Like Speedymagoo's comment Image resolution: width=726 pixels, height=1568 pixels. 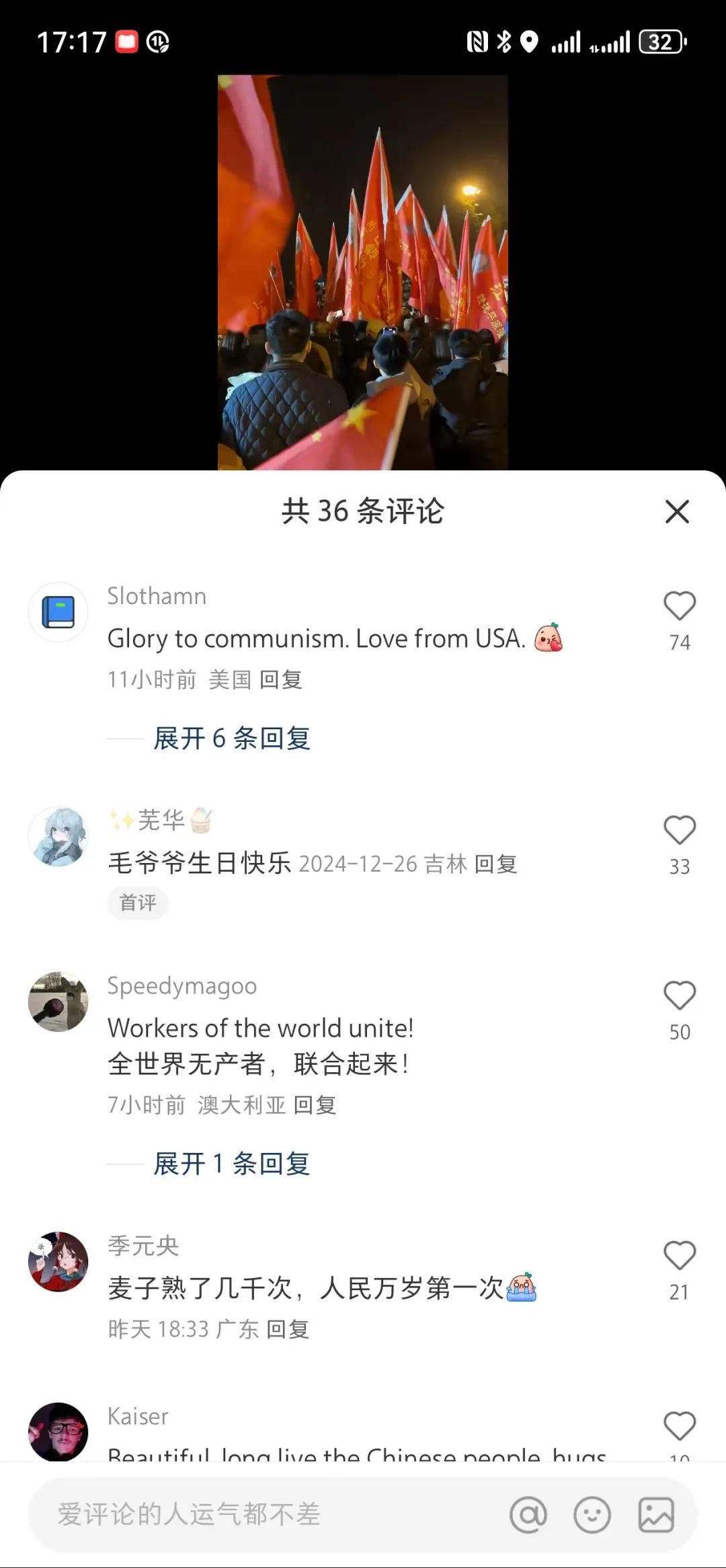pos(679,996)
